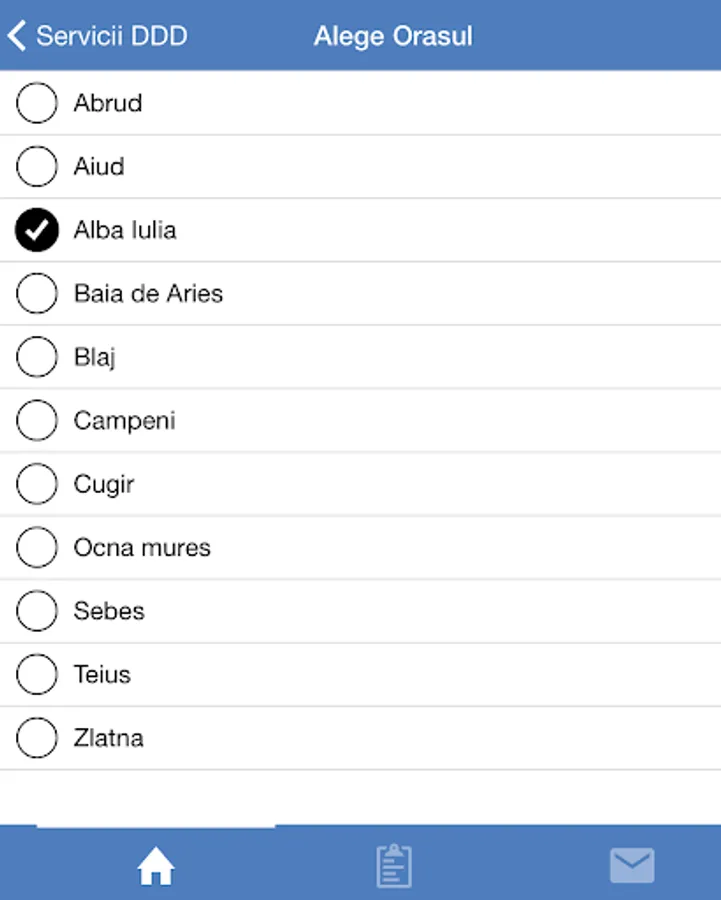Choose Baia de Aries from the list
This screenshot has width=721, height=900.
pyautogui.click(x=36, y=293)
